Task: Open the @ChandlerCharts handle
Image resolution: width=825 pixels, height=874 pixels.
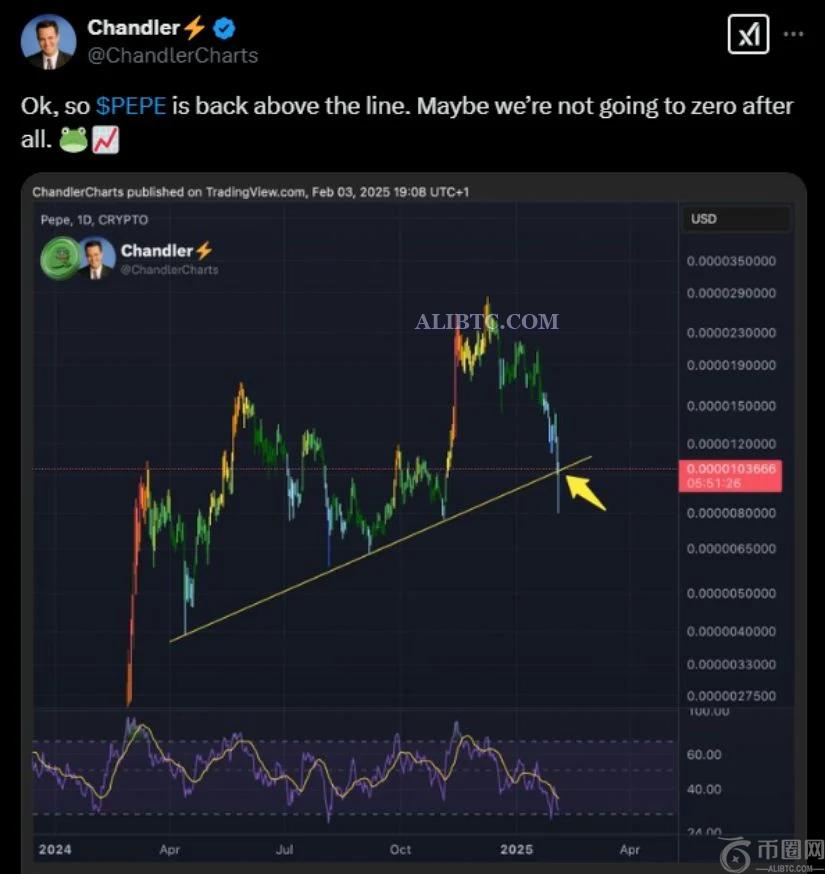Action: (x=173, y=55)
